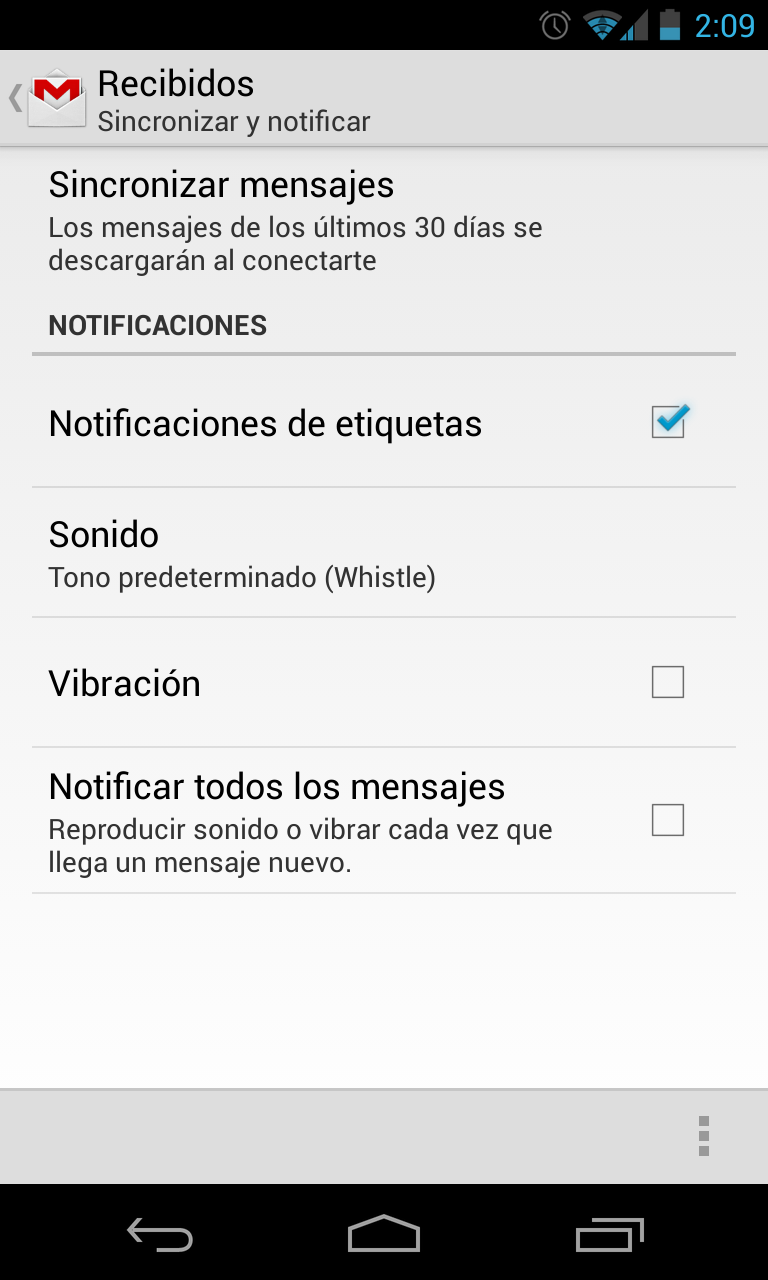
Task: Tap the system back button
Action: point(160,1234)
